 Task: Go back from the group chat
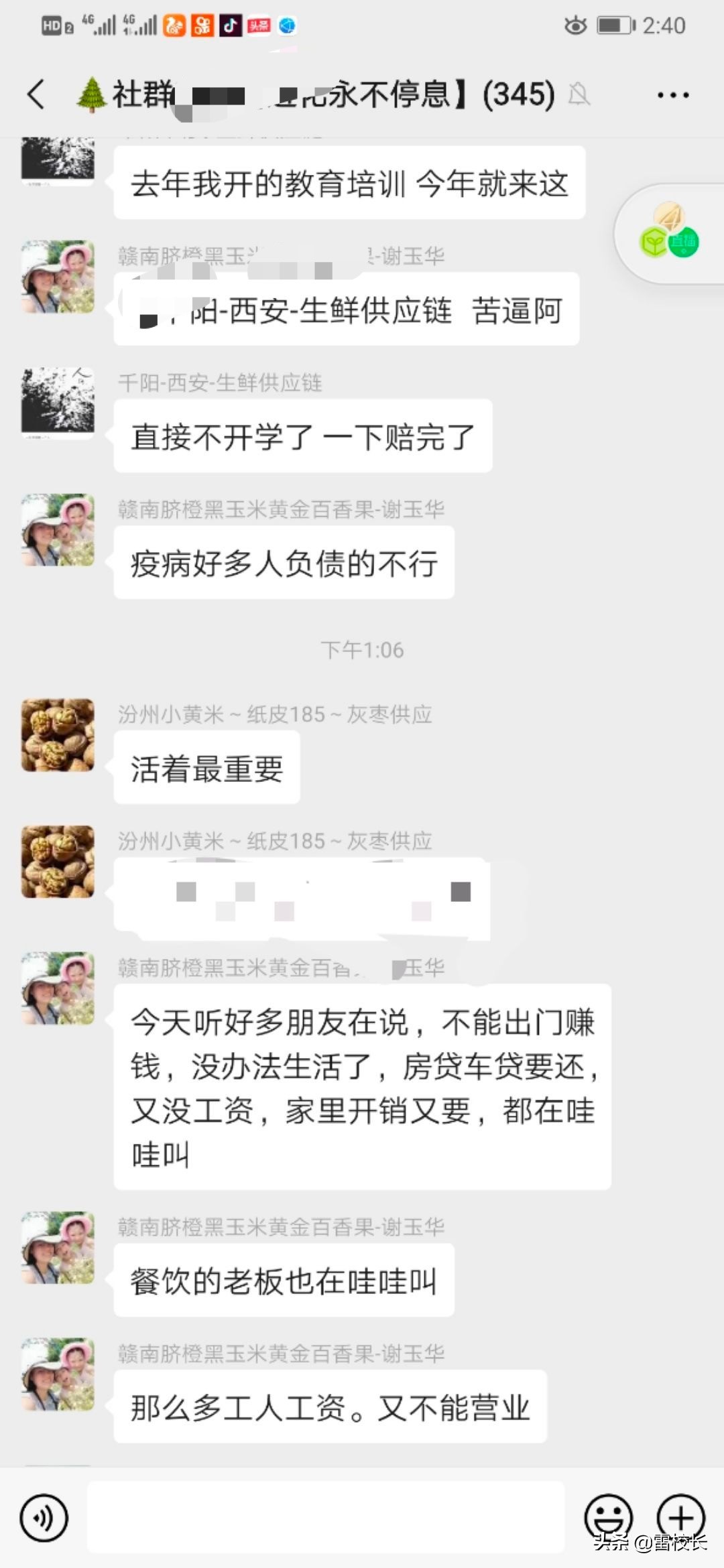click(37, 94)
